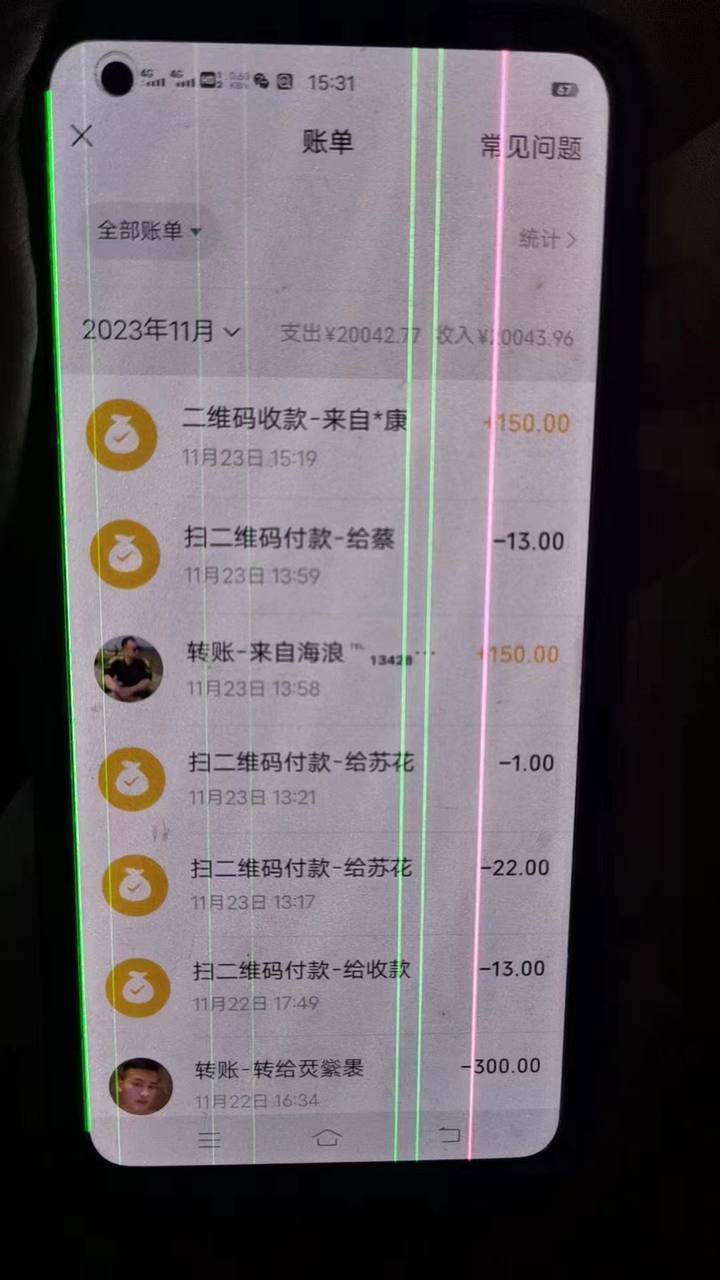Open 统计 statistics
The height and width of the screenshot is (1280, 720).
(548, 239)
